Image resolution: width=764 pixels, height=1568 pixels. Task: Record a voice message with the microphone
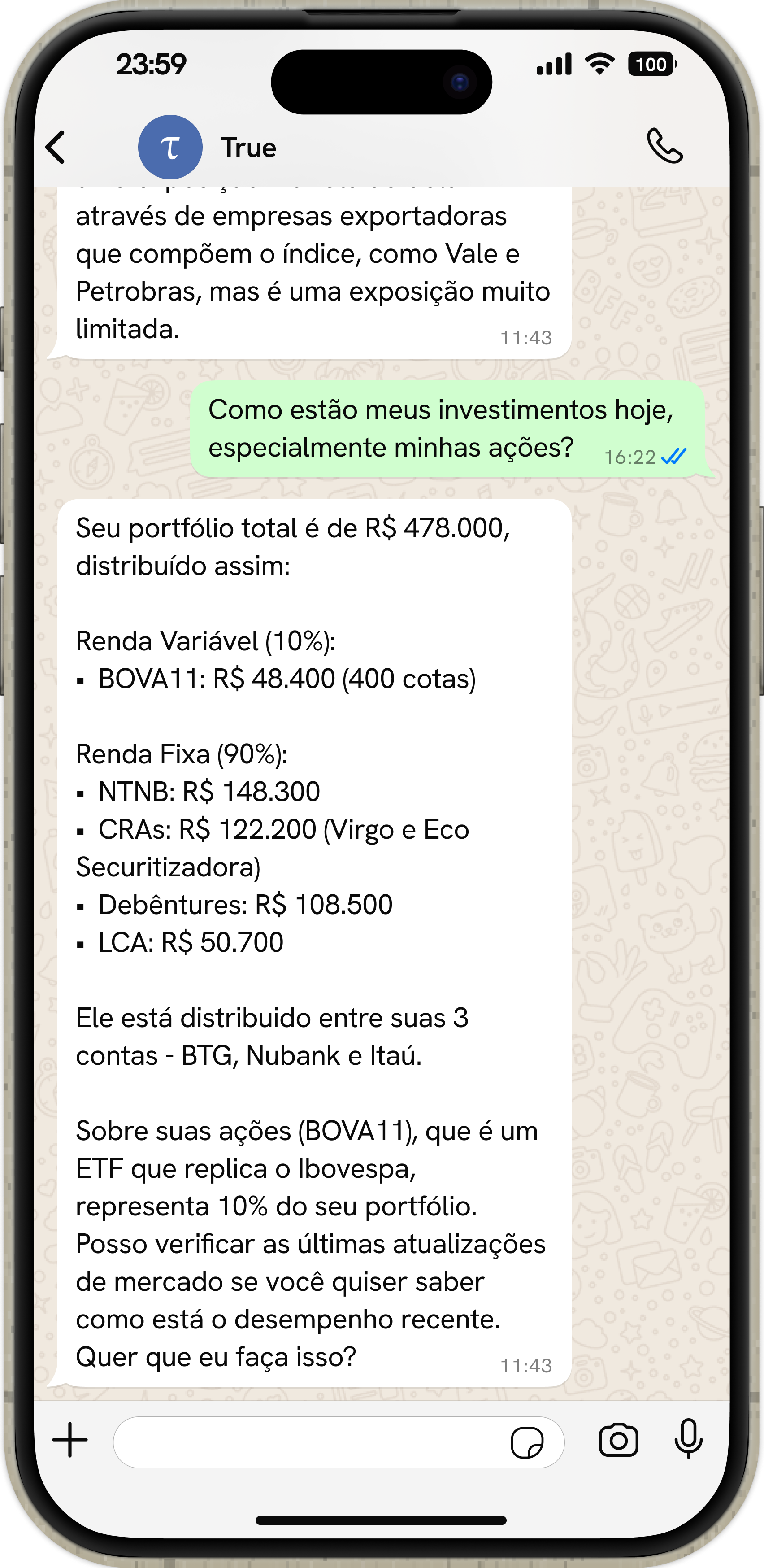coord(688,1440)
